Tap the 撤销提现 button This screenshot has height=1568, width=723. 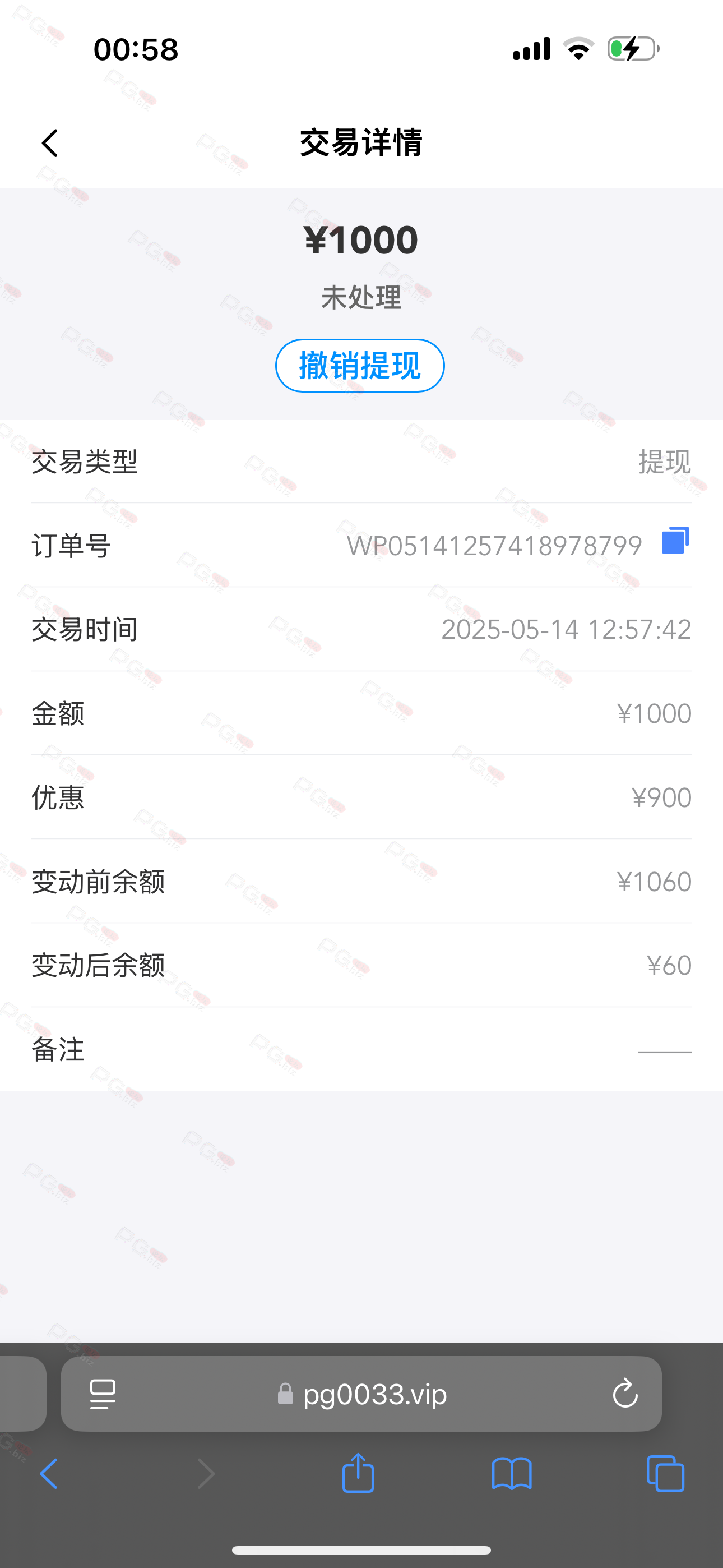coord(360,365)
